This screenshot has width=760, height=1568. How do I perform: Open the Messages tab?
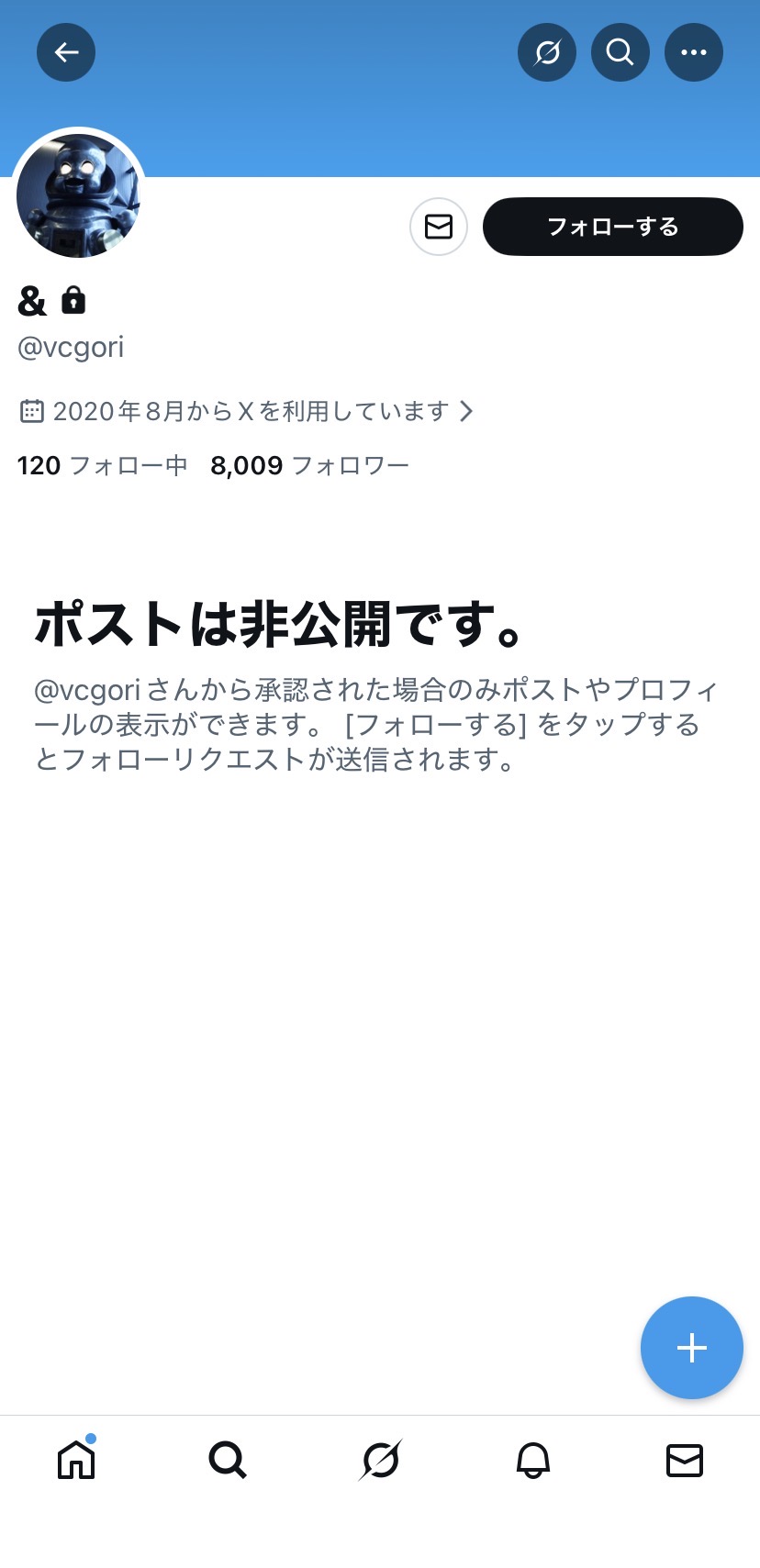coord(684,1460)
